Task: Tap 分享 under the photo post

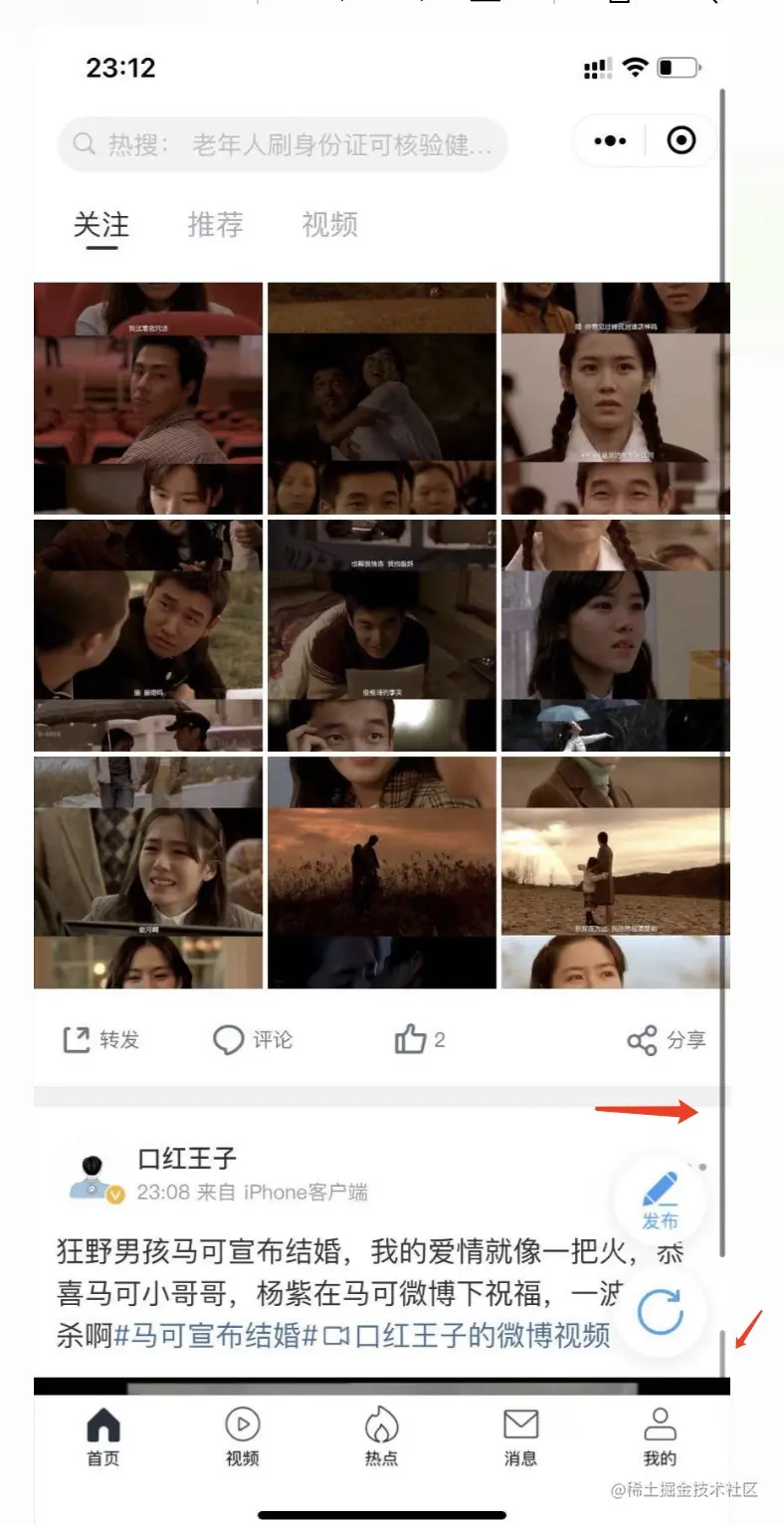Action: [x=667, y=1040]
